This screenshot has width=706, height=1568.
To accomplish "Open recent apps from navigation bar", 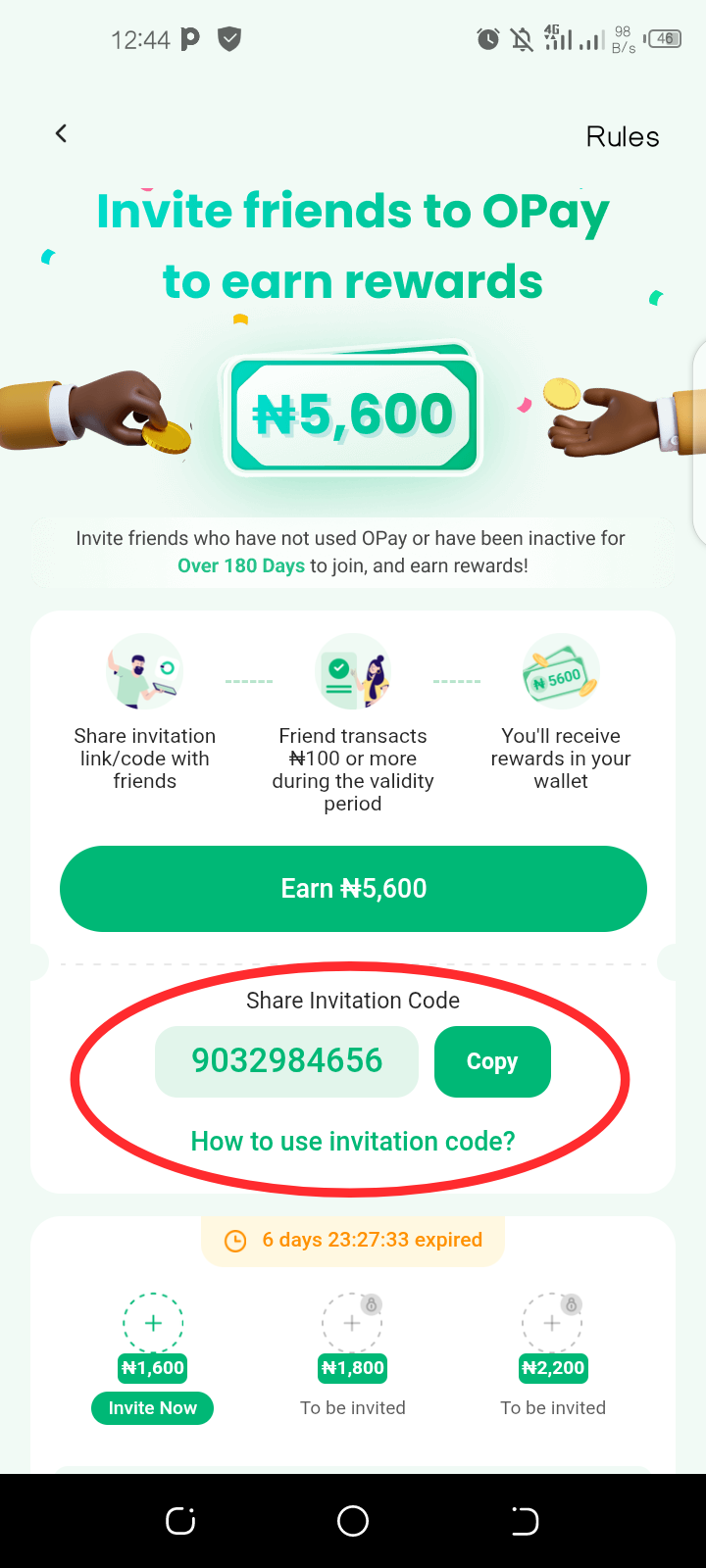I will point(180,1521).
